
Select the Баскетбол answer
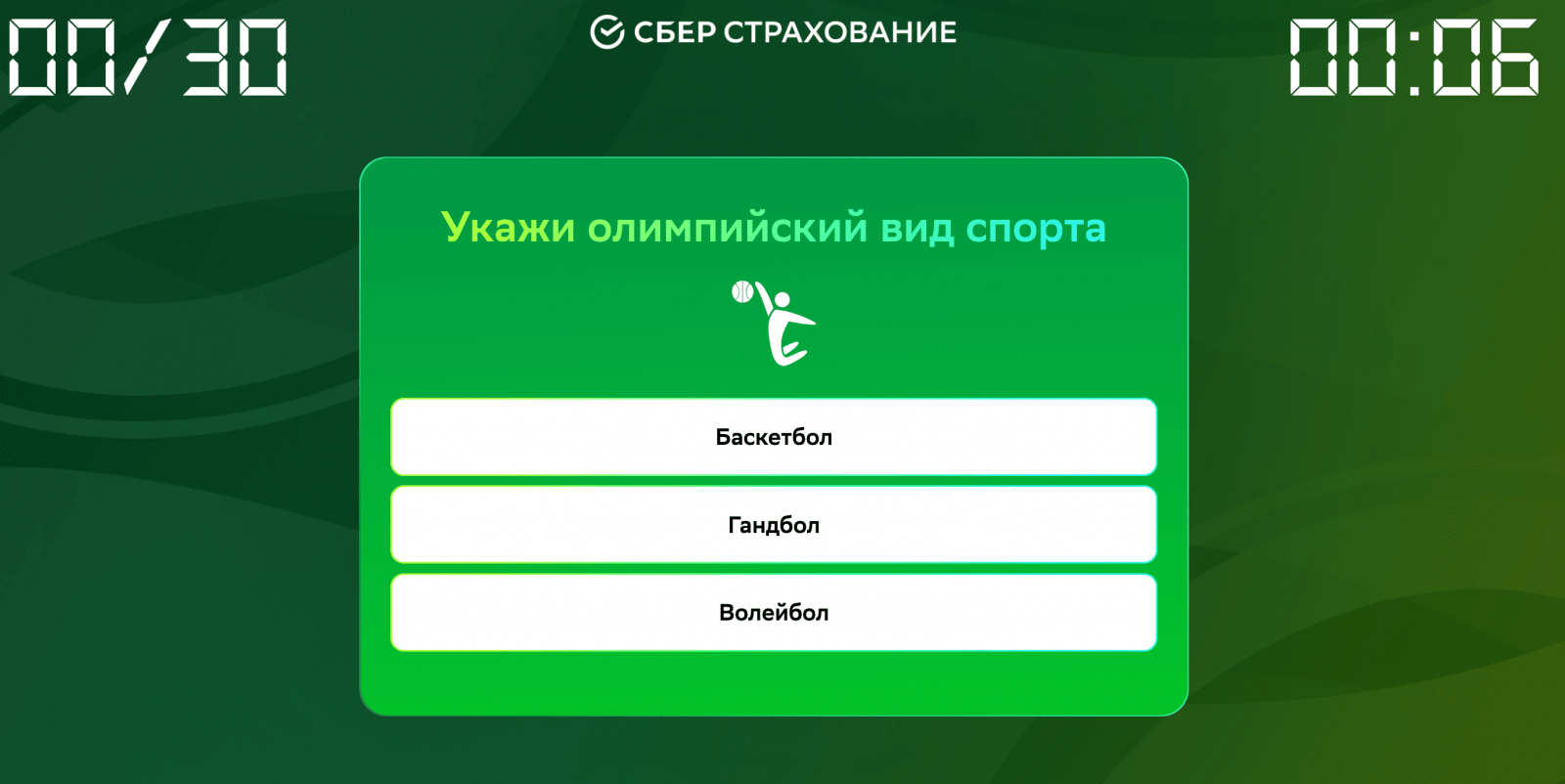[773, 437]
